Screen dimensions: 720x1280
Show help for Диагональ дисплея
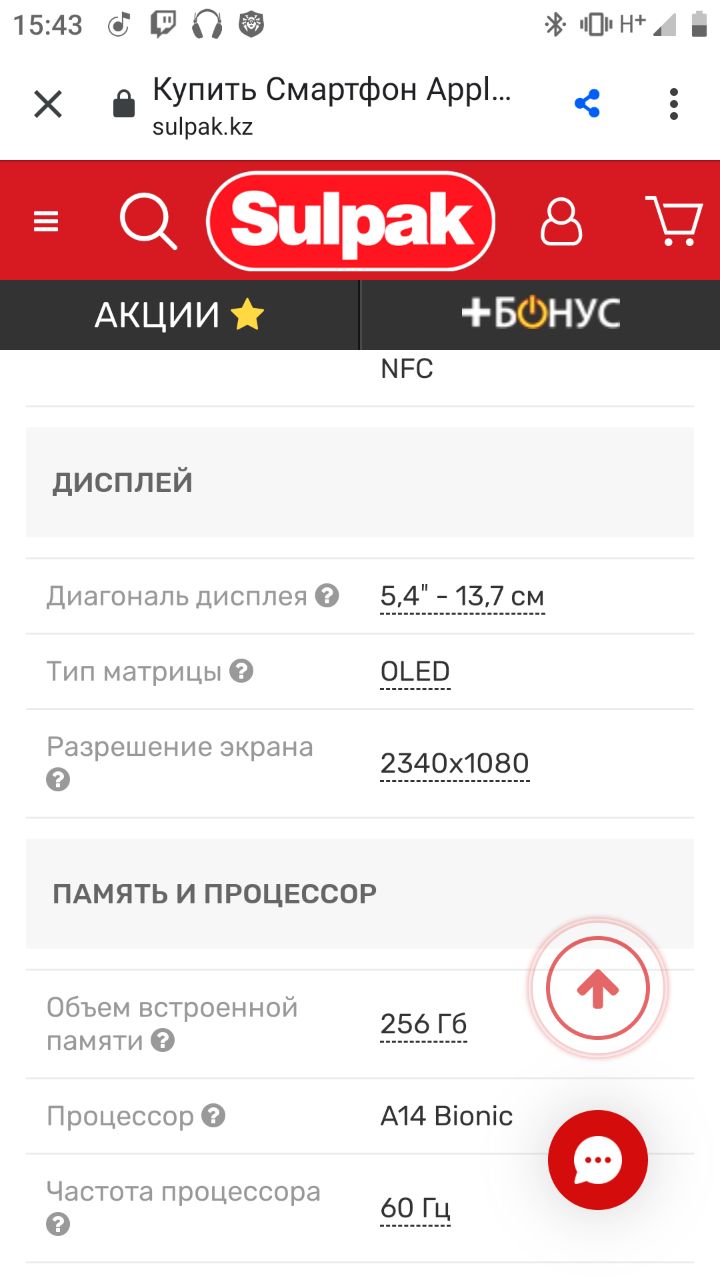coord(327,596)
